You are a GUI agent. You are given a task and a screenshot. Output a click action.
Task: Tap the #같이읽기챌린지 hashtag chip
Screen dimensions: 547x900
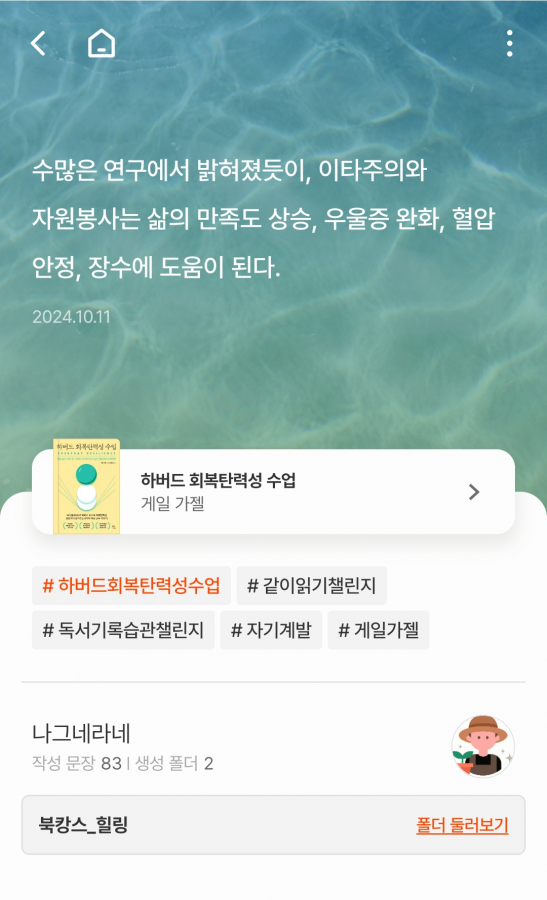[x=312, y=585]
